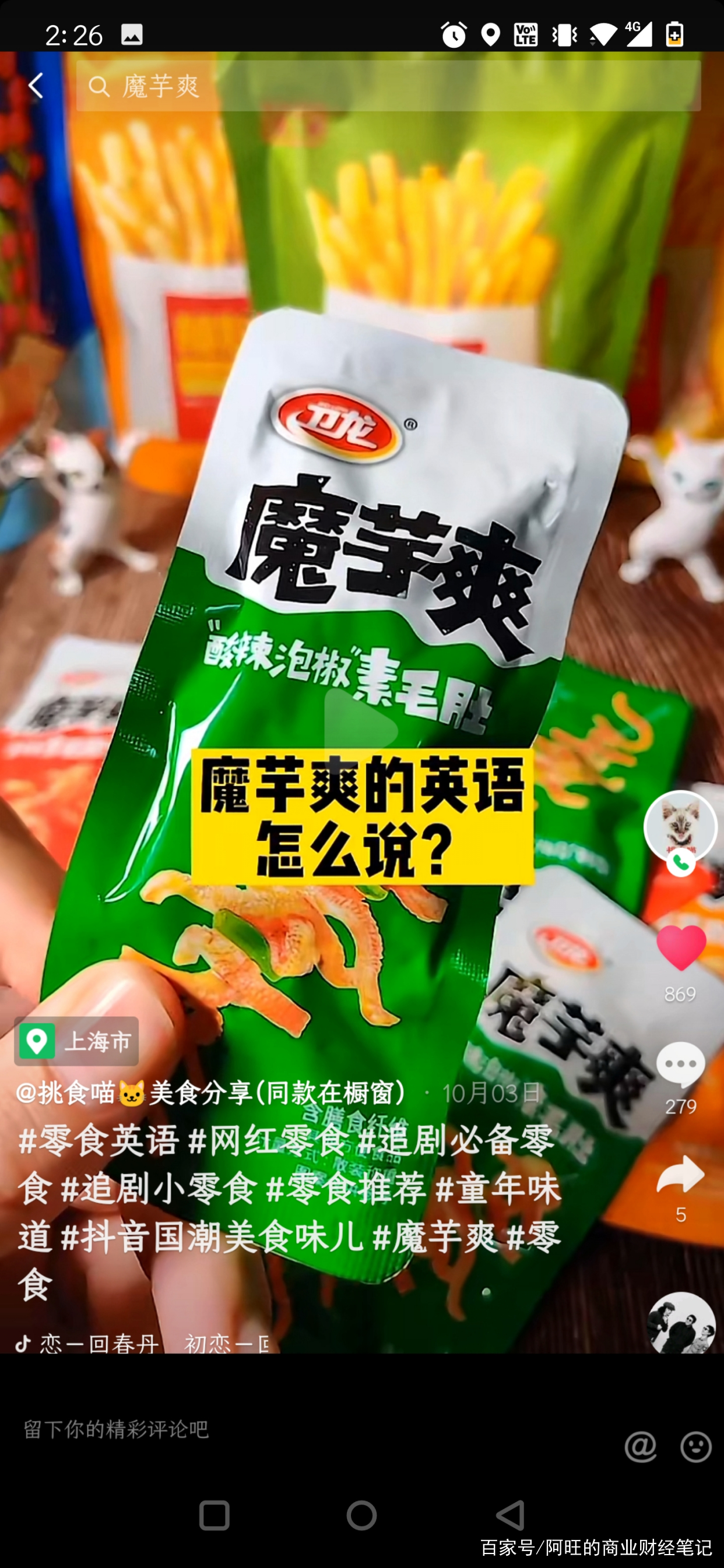Go back using the top-left arrow
The height and width of the screenshot is (1568, 724).
click(36, 86)
